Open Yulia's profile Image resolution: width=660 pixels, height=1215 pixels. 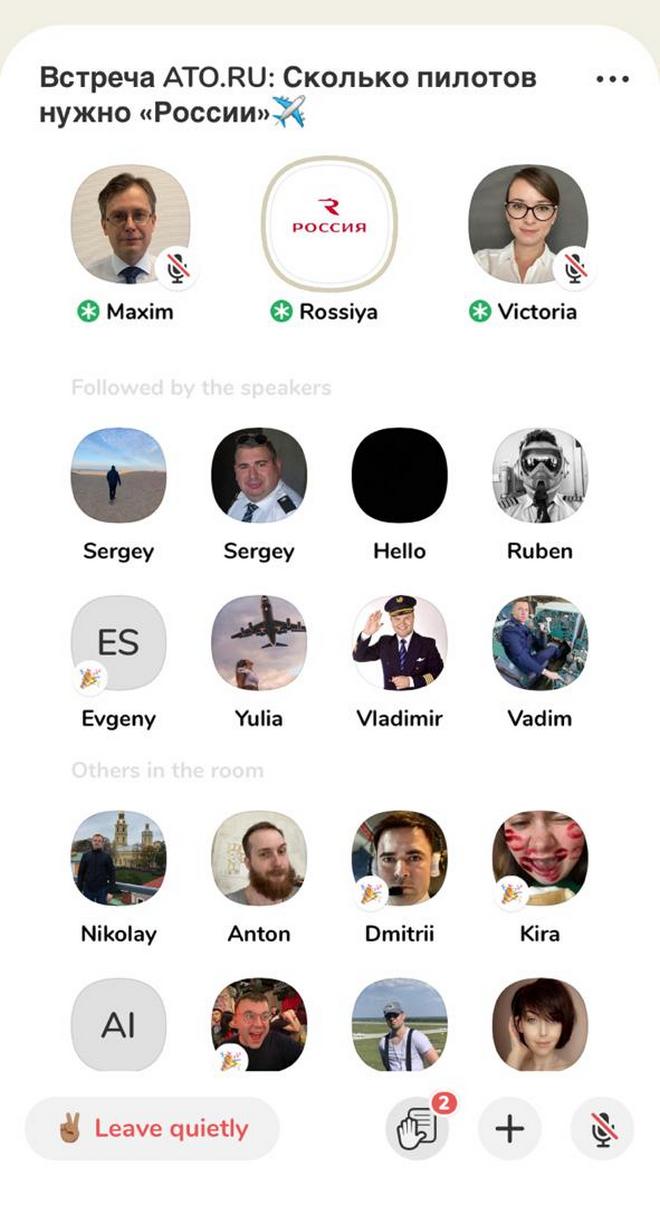259,643
